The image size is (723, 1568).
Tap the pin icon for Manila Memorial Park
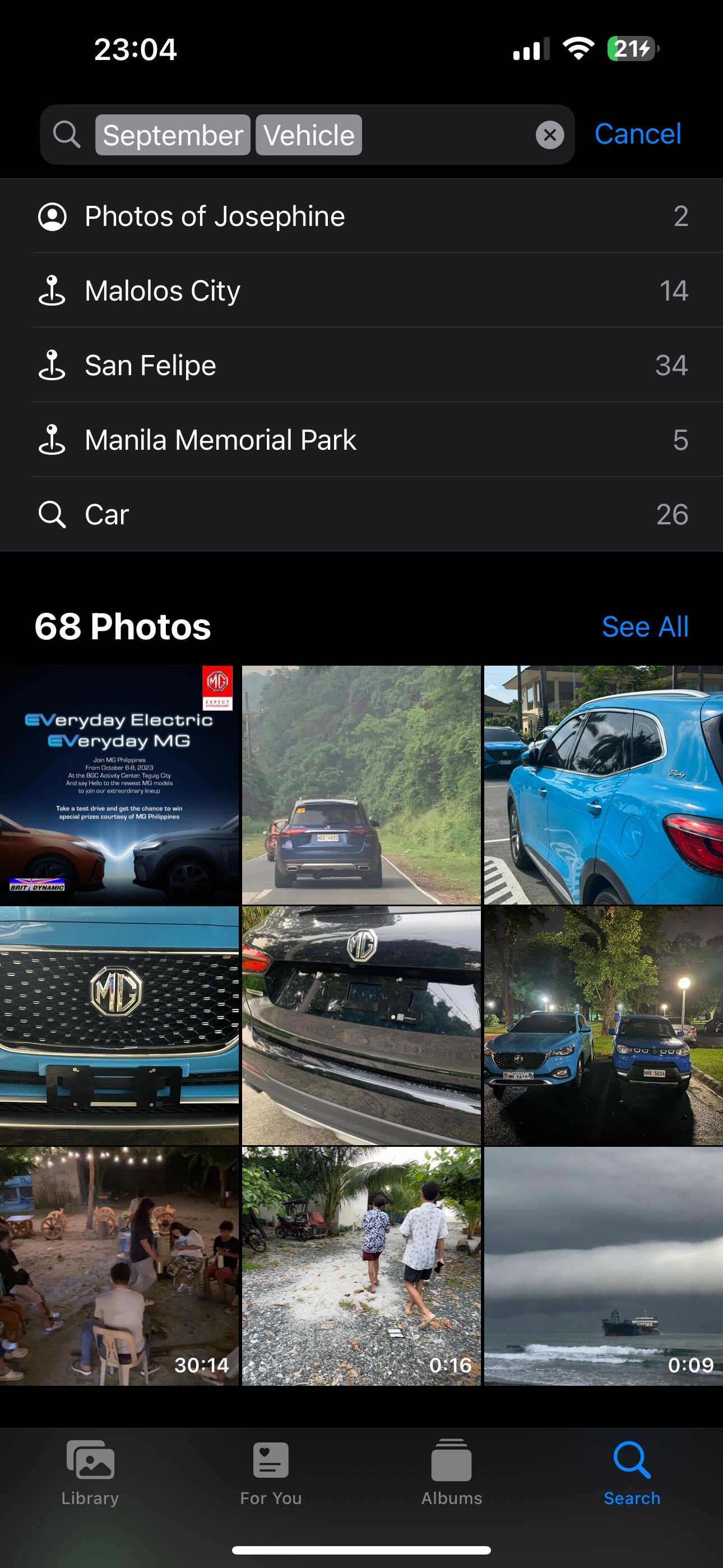pyautogui.click(x=54, y=440)
